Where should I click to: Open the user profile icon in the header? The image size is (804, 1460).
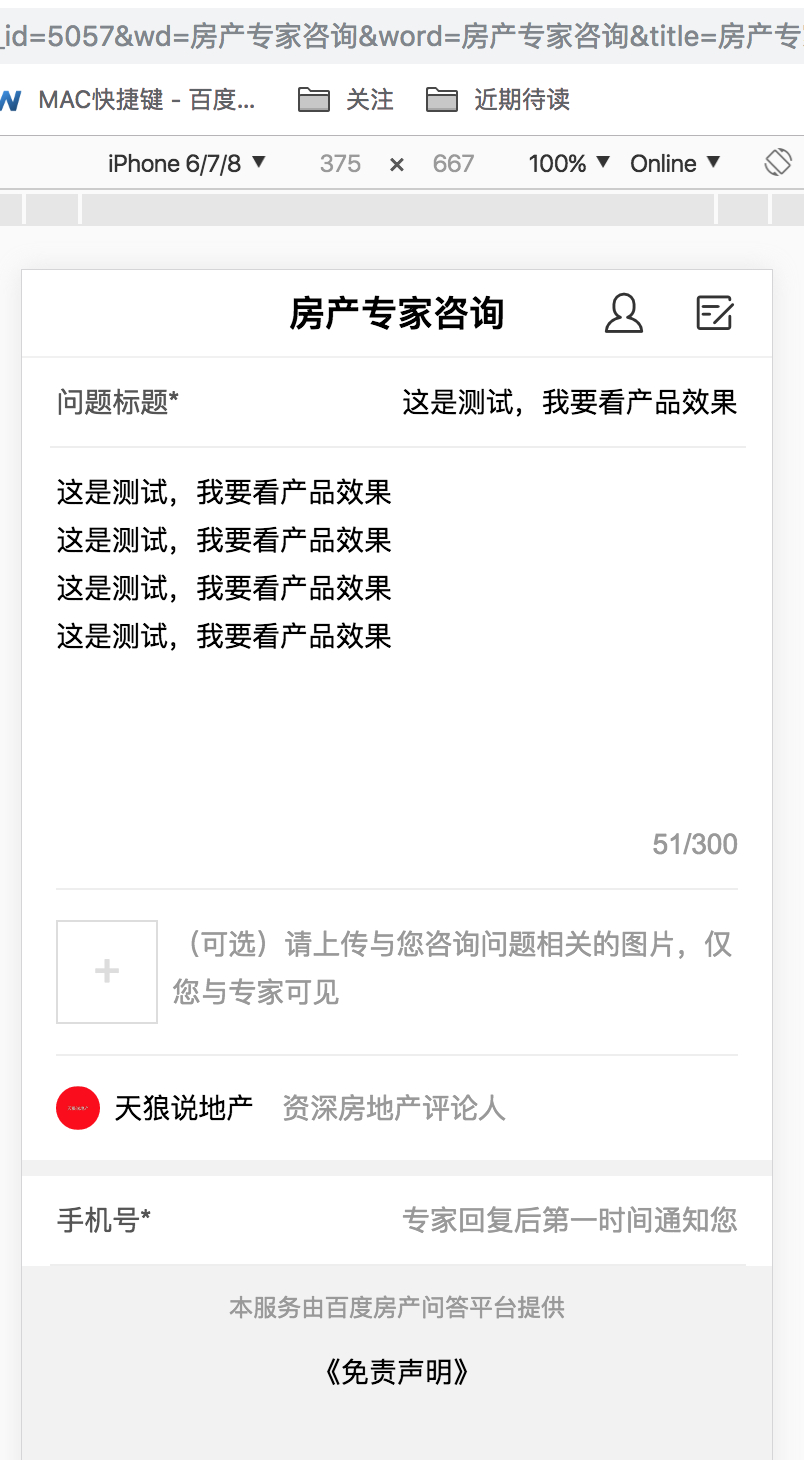[623, 313]
